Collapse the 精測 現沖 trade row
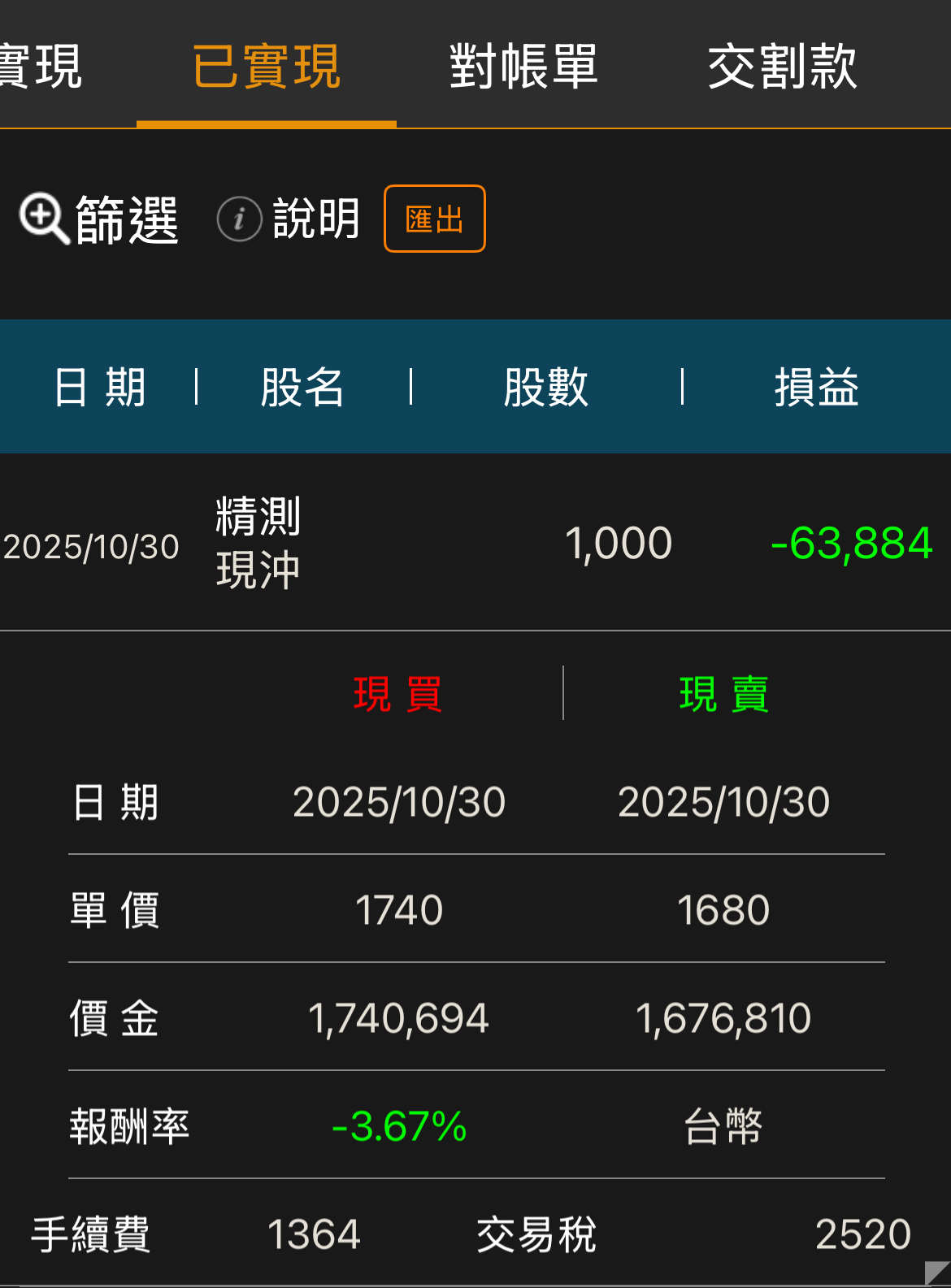Viewport: 951px width, 1288px height. (475, 542)
